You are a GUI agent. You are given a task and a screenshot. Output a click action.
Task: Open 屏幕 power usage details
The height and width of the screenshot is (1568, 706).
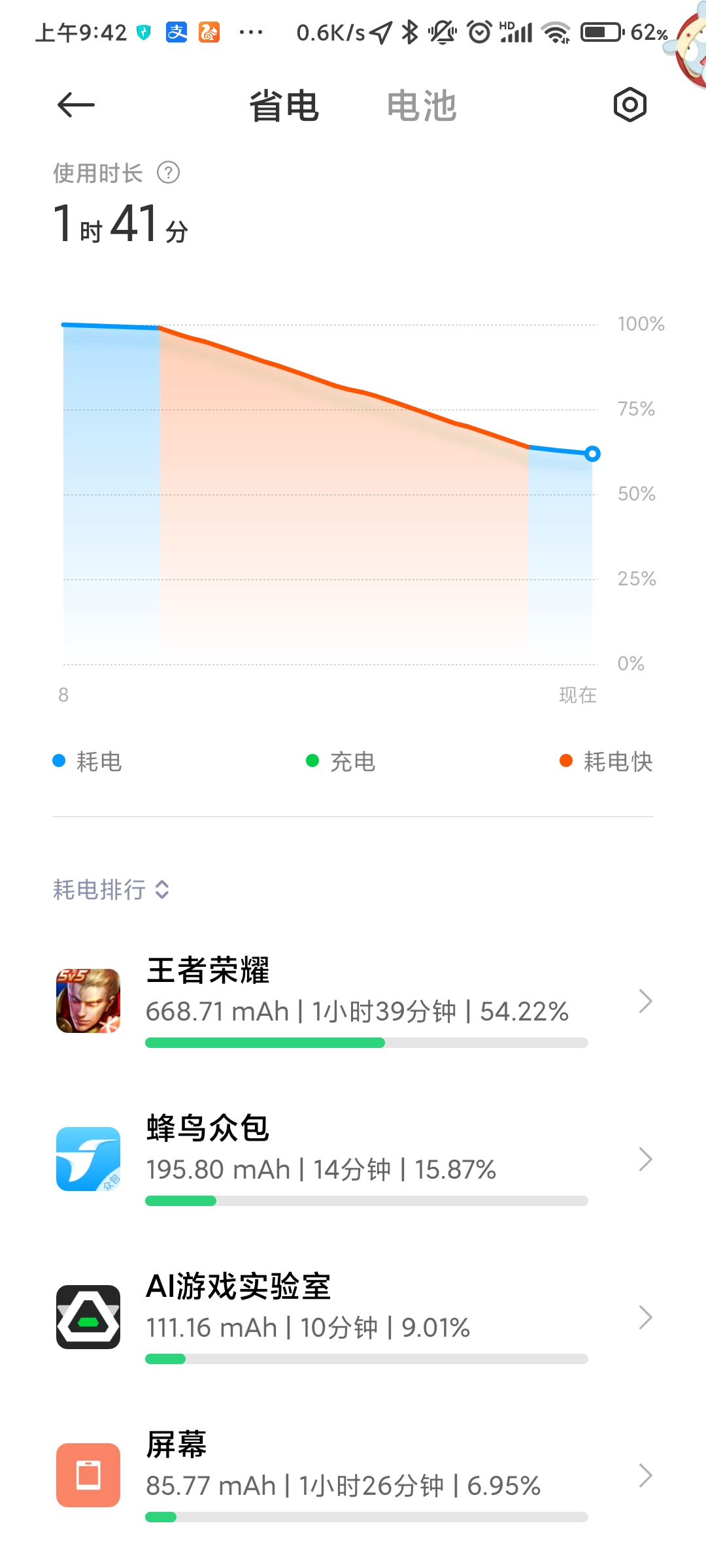pyautogui.click(x=353, y=1475)
